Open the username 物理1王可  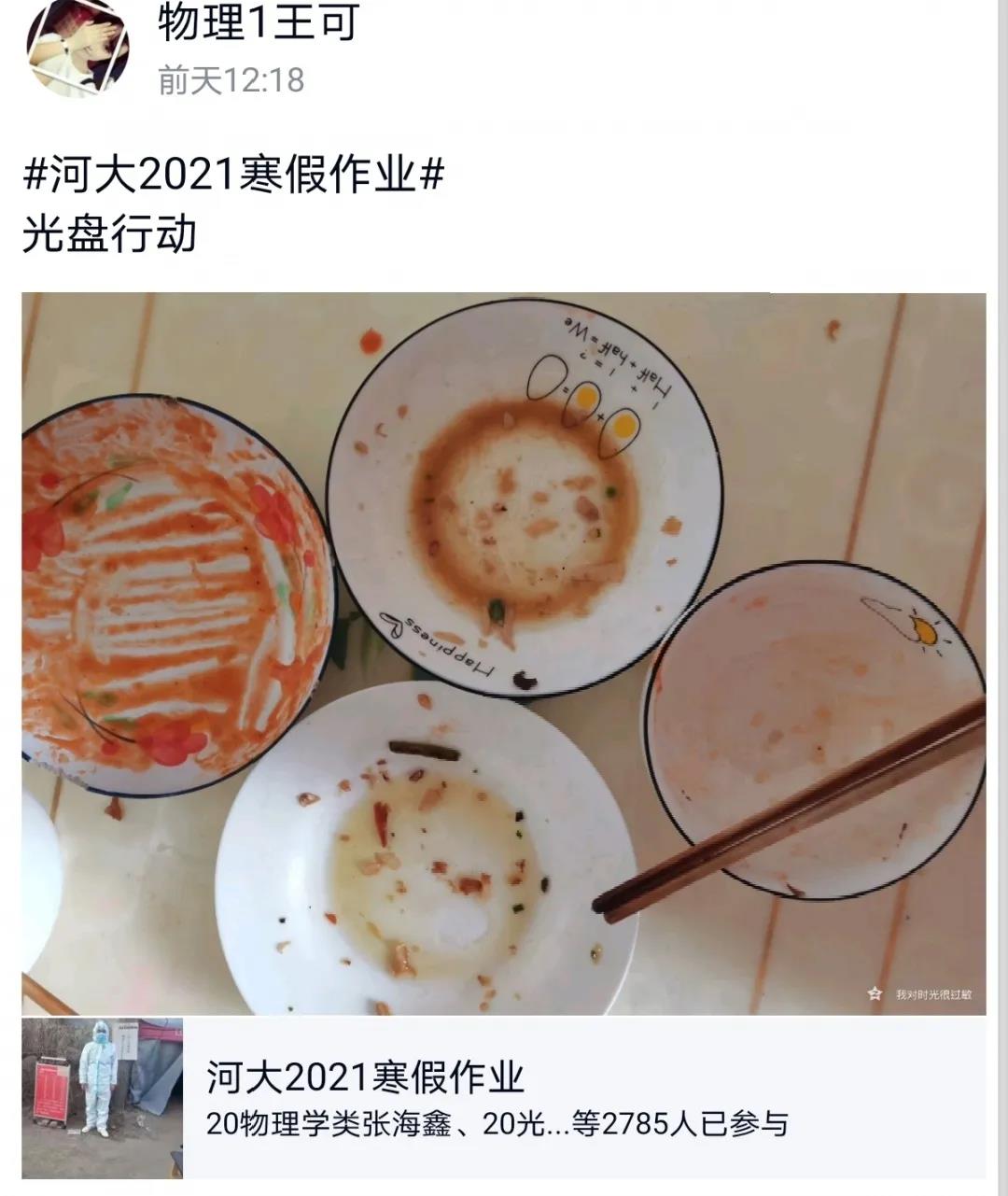coord(258,22)
